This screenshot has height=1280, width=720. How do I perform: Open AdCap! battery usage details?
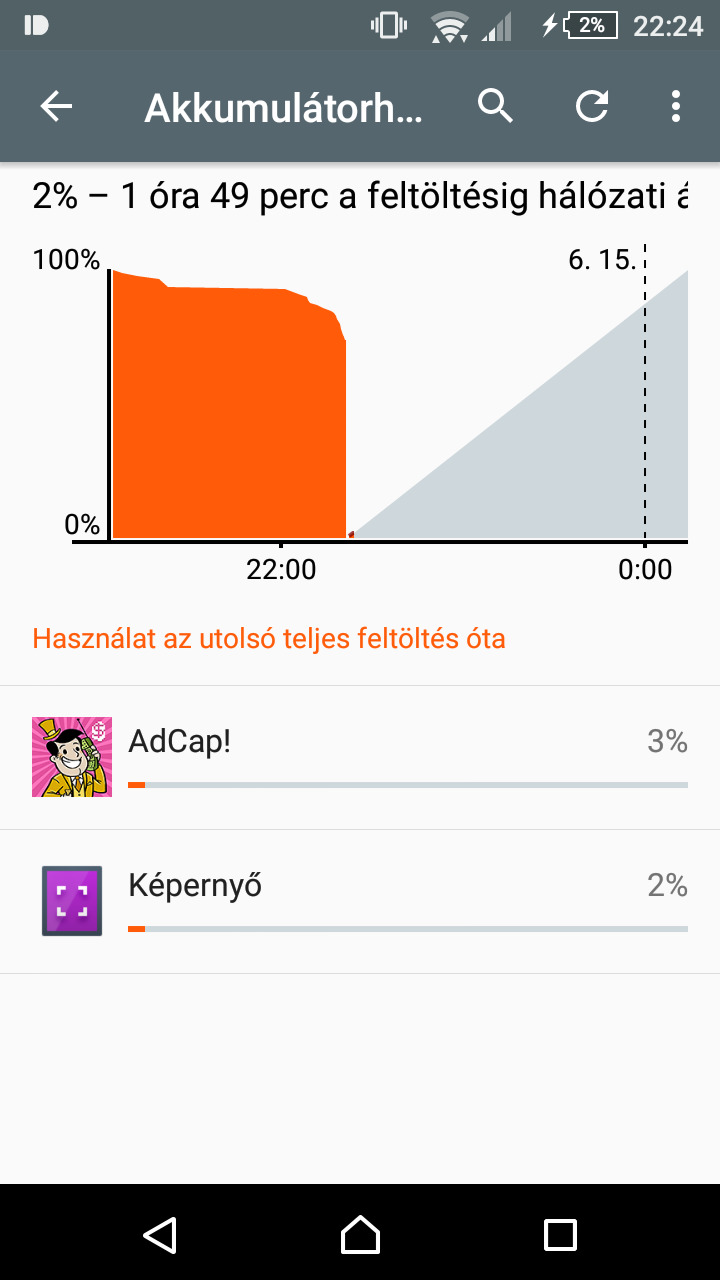tap(360, 758)
